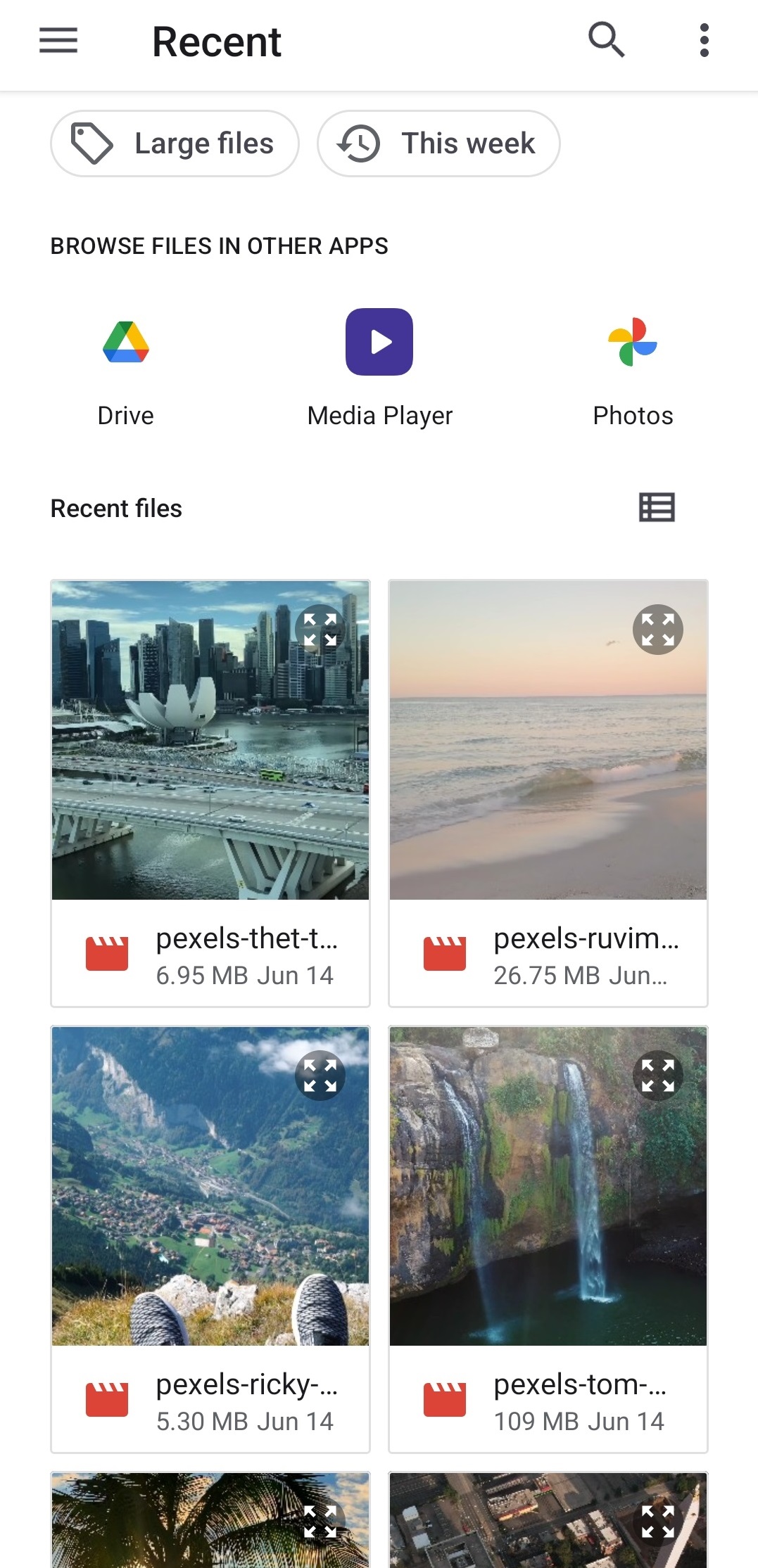Search for files

(606, 40)
